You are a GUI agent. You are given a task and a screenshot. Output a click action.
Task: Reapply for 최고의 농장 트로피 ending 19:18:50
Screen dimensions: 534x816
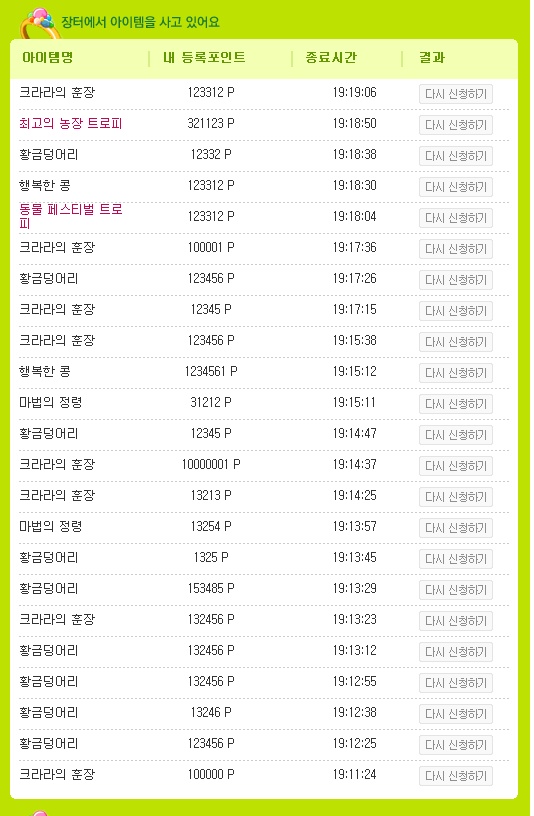pyautogui.click(x=455, y=125)
